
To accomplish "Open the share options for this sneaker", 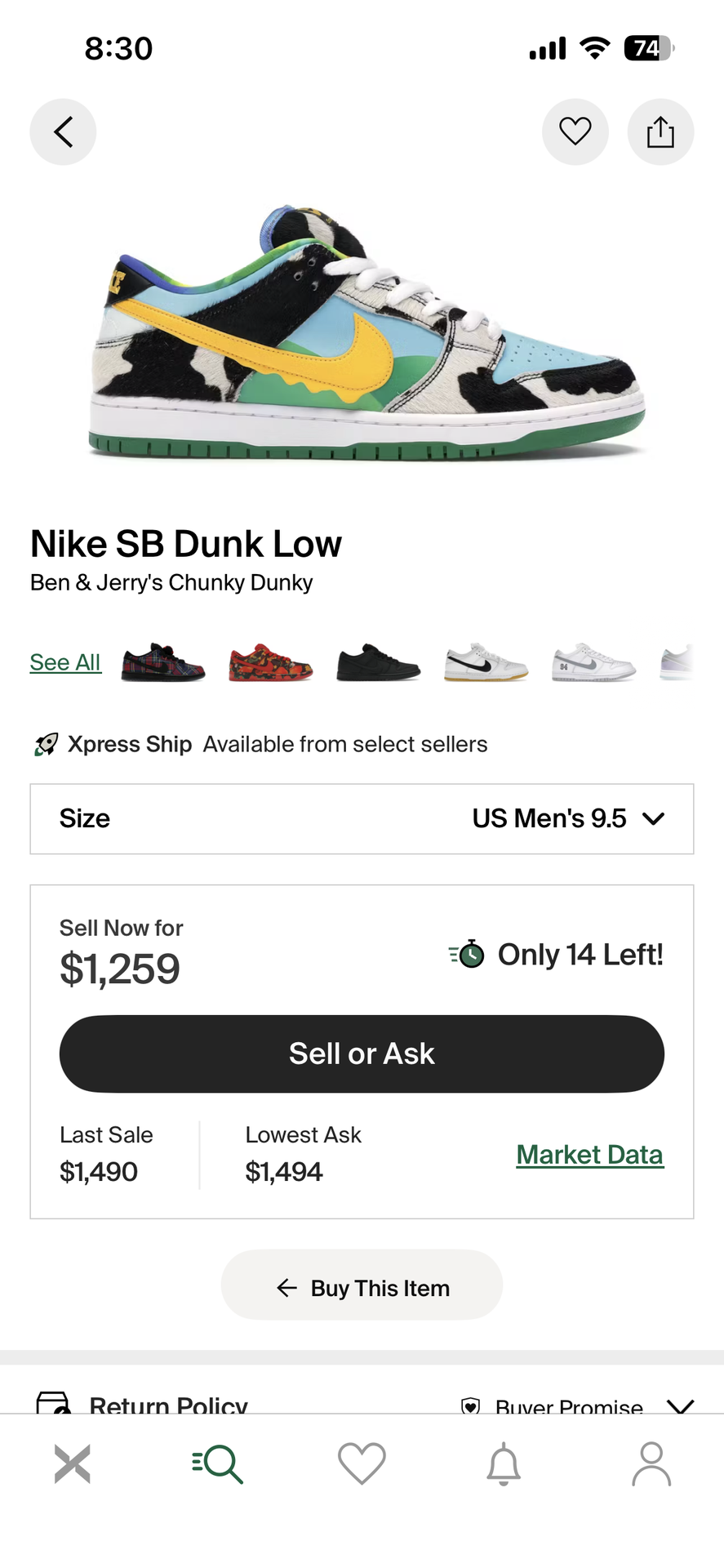I will pos(660,131).
